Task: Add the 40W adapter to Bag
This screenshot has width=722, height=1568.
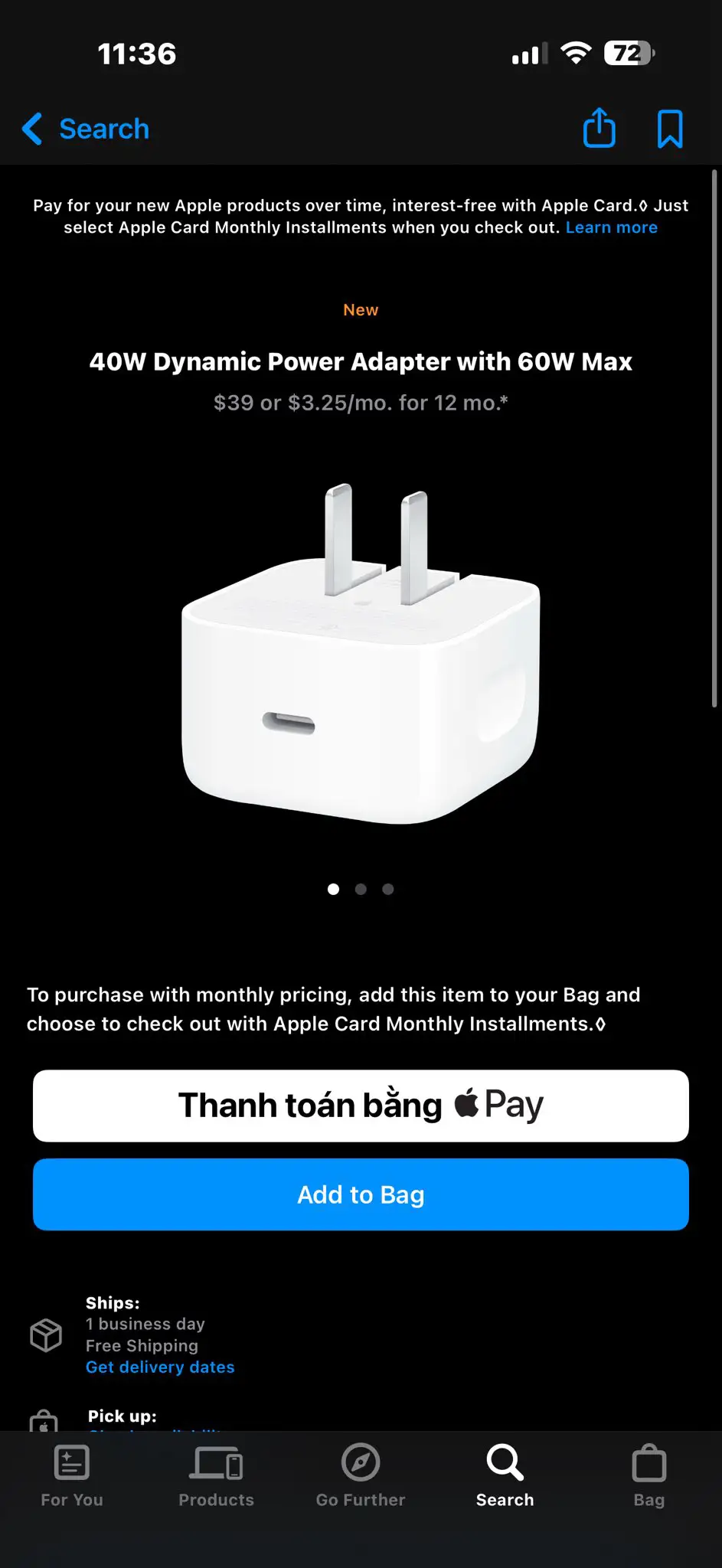Action: (361, 1194)
